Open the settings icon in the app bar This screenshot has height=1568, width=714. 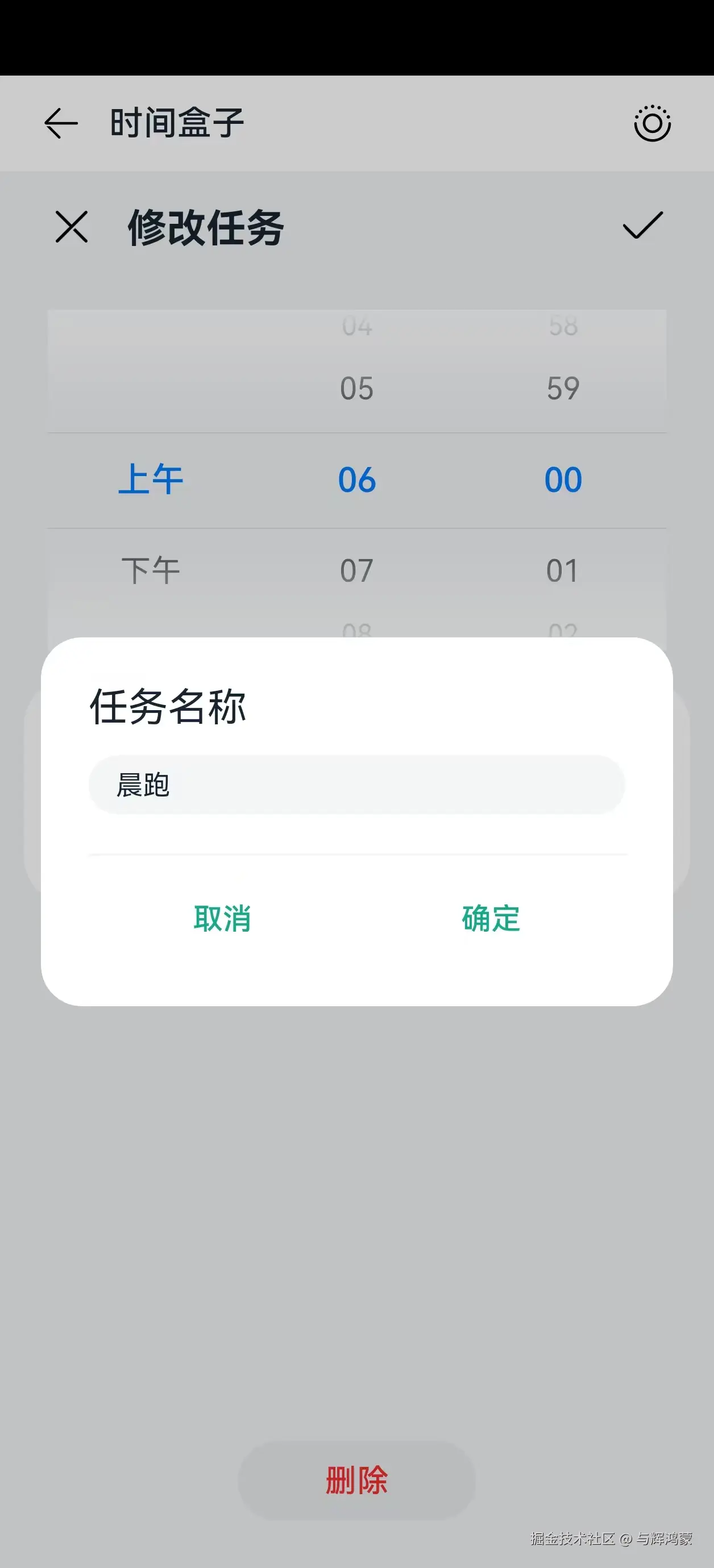[653, 124]
